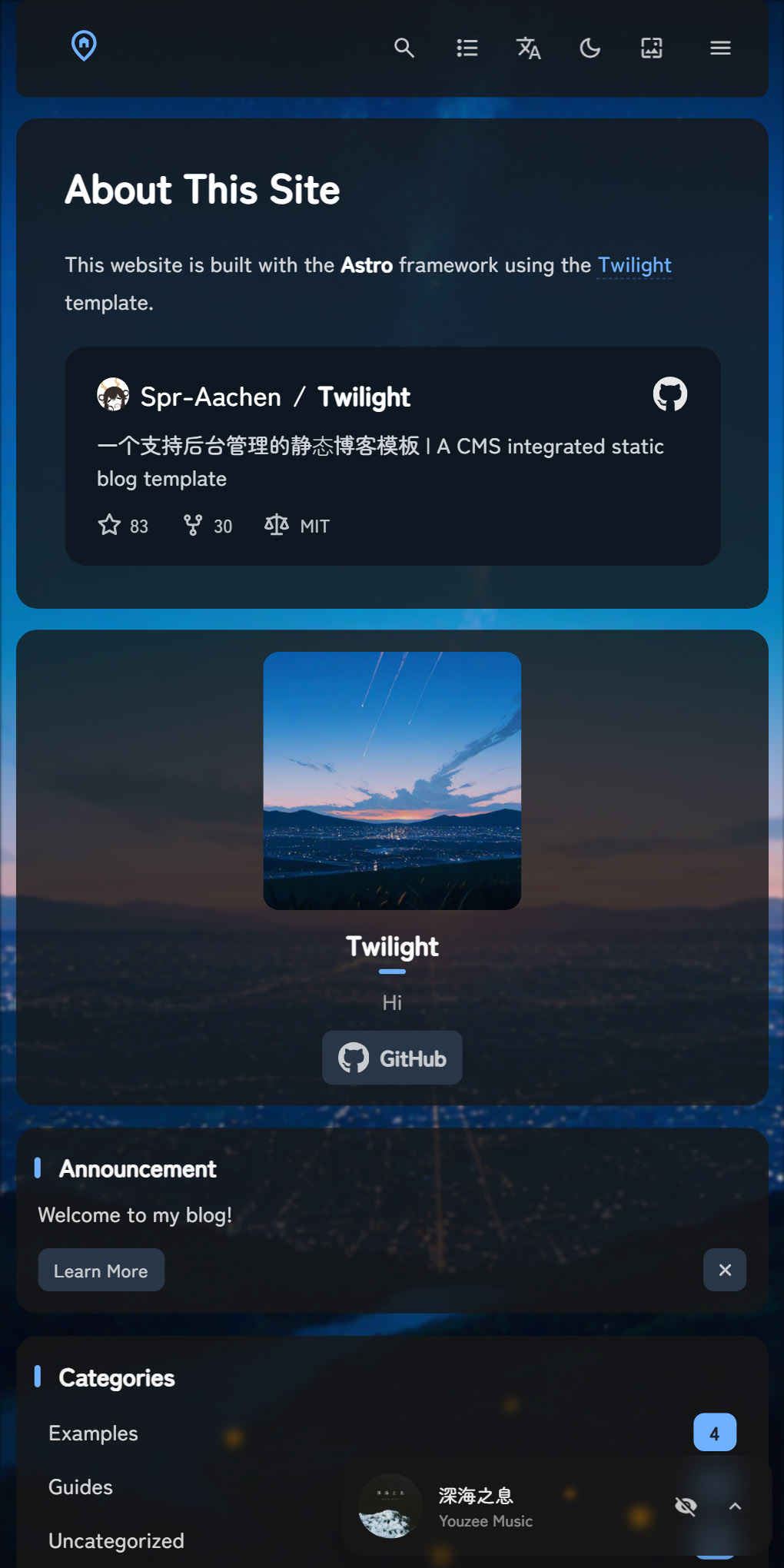Tap Learn More in the announcement

101,1270
